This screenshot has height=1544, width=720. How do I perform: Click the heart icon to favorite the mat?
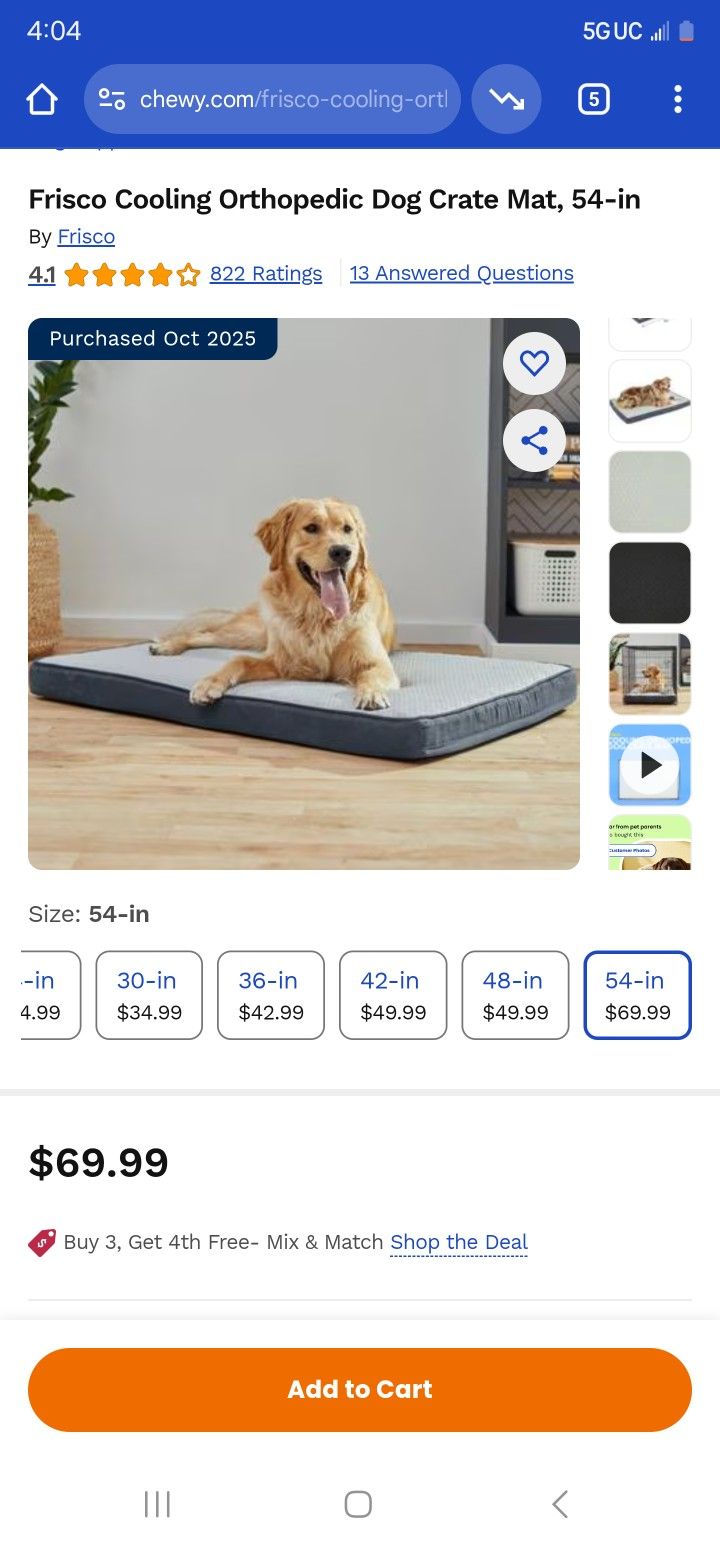[534, 363]
